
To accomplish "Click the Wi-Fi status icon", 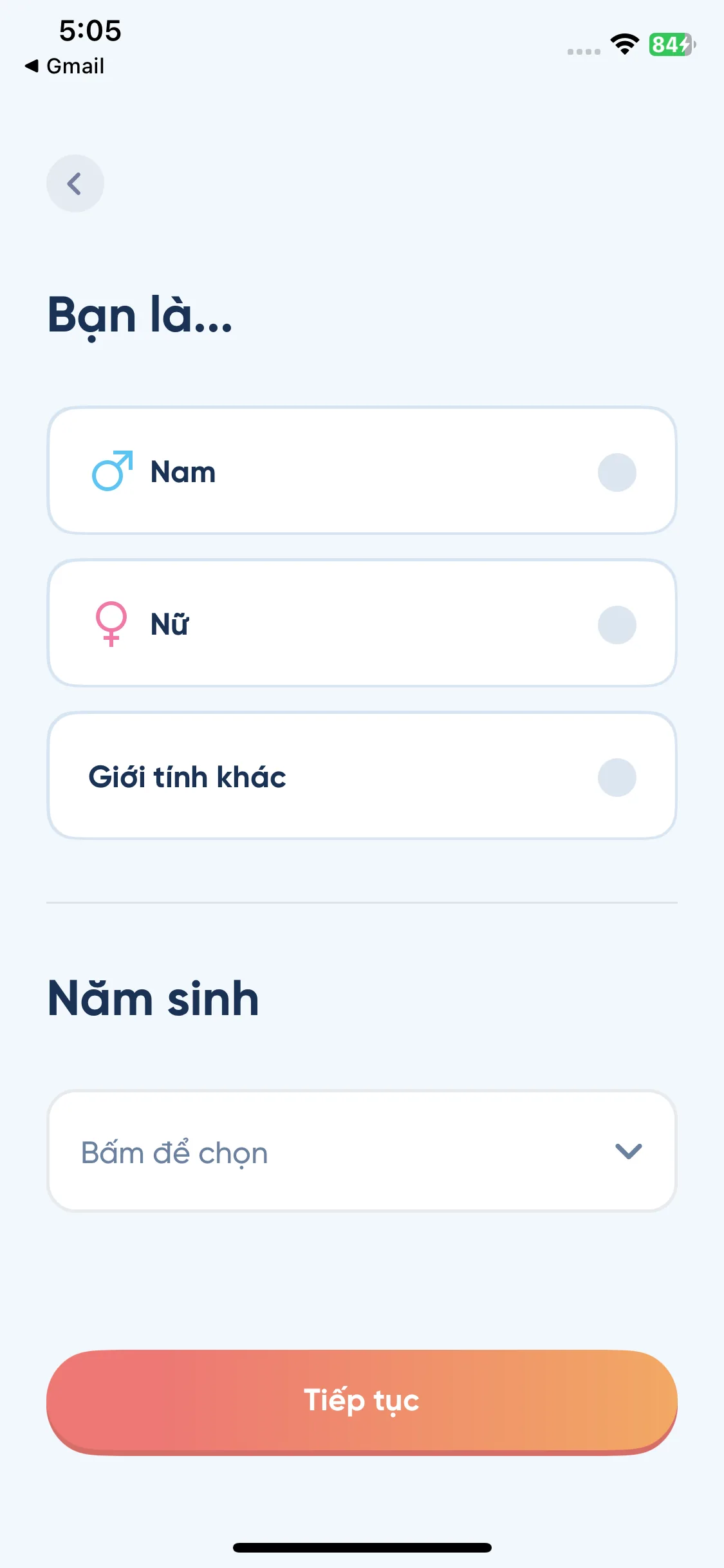I will [x=623, y=45].
